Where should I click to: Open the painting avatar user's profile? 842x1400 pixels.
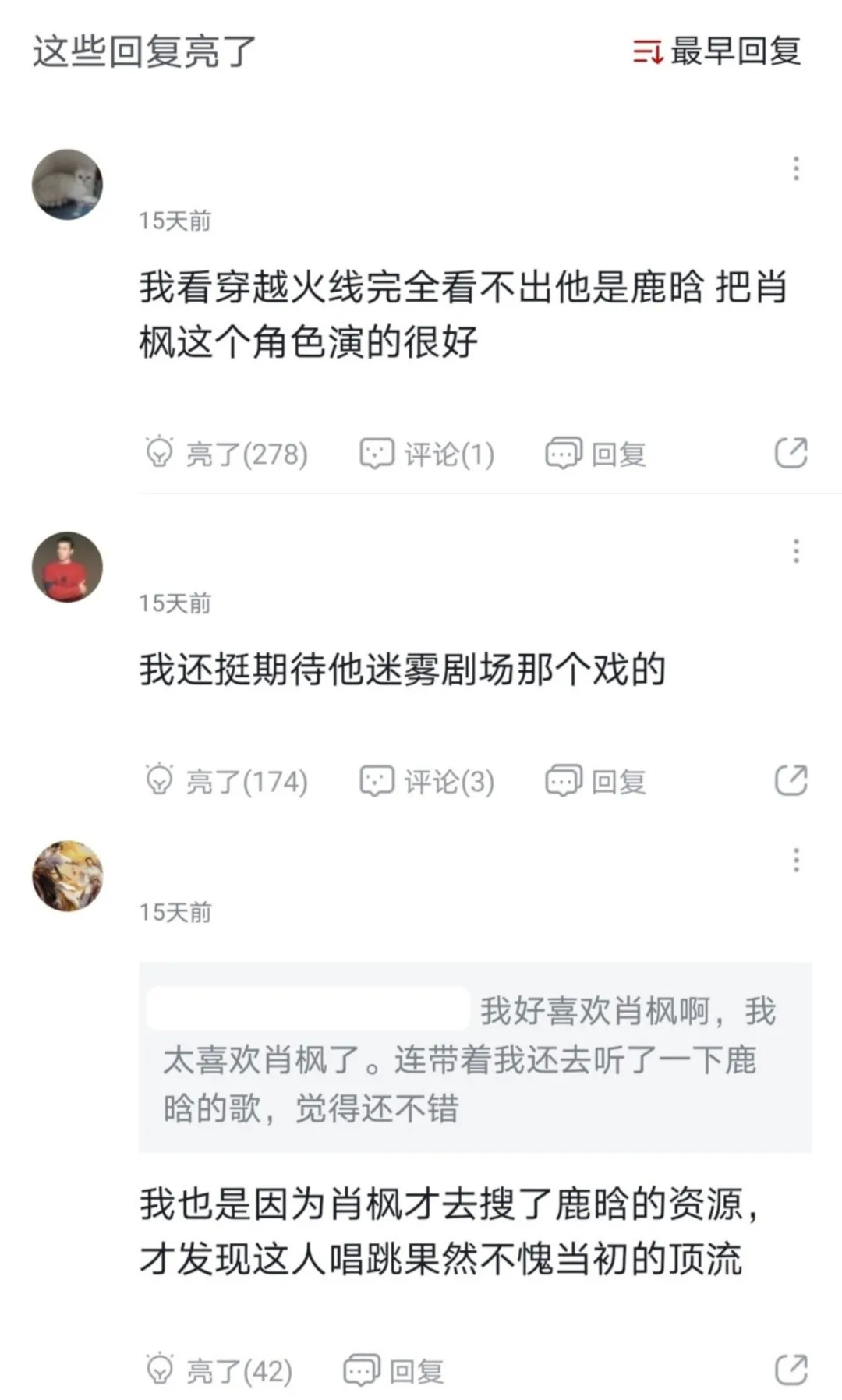point(67,875)
